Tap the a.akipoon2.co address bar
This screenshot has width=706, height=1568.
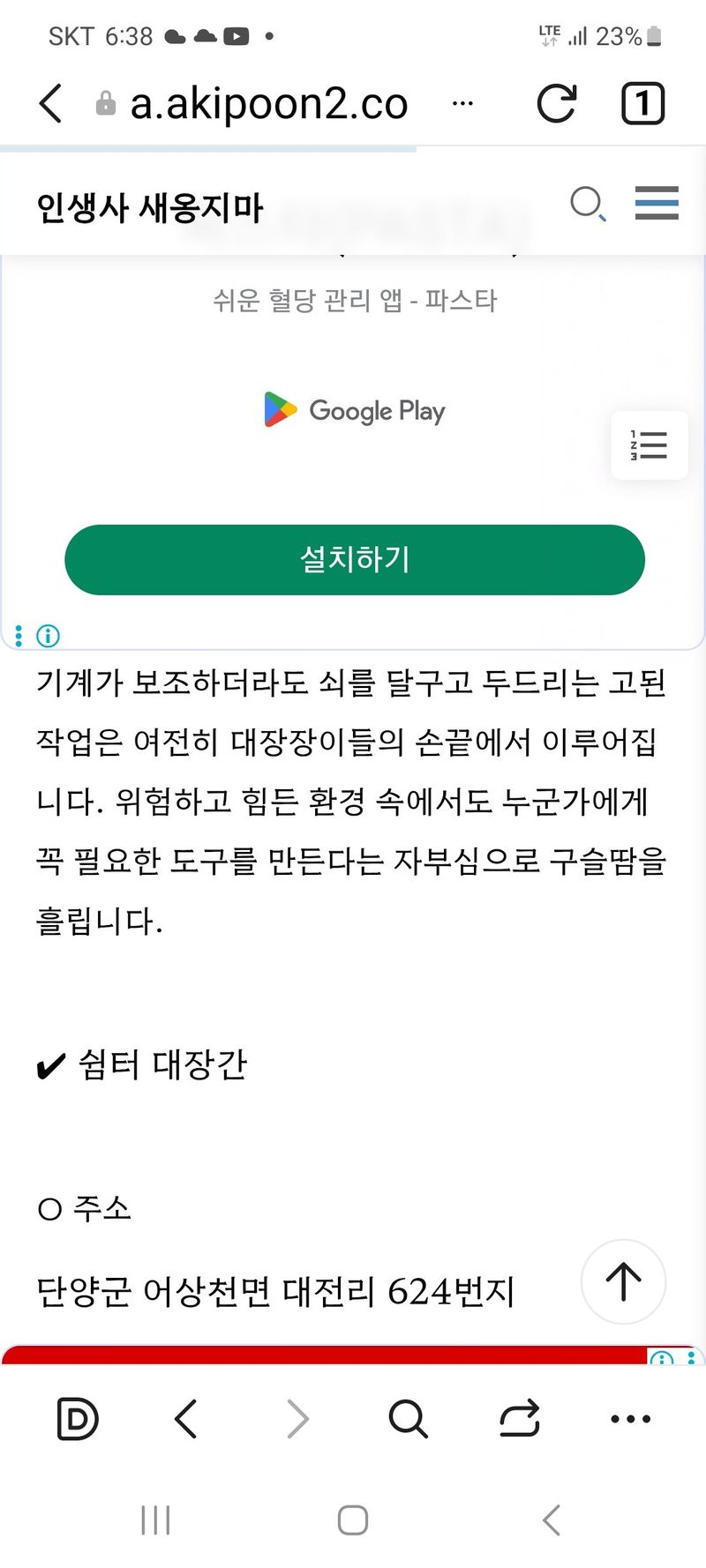[x=268, y=104]
